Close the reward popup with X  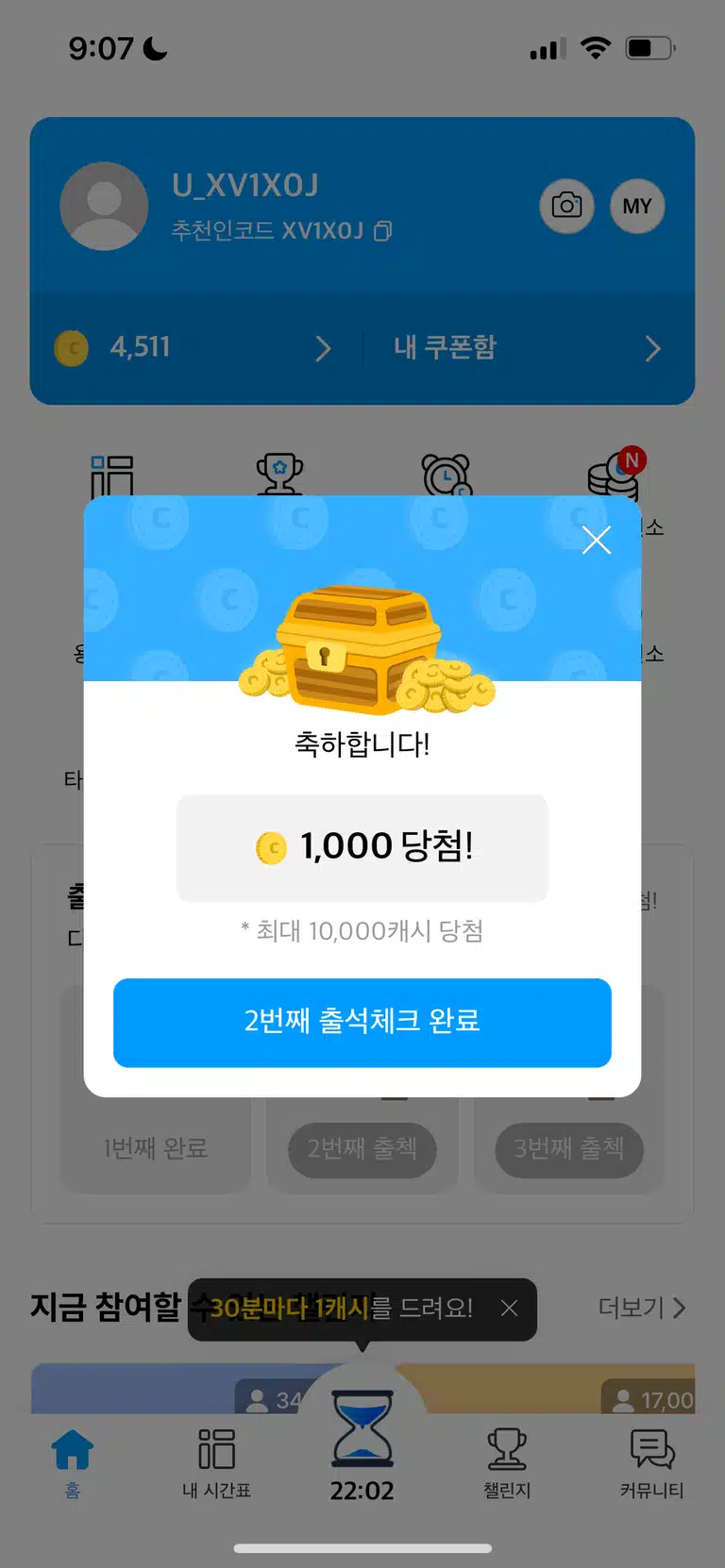point(597,540)
